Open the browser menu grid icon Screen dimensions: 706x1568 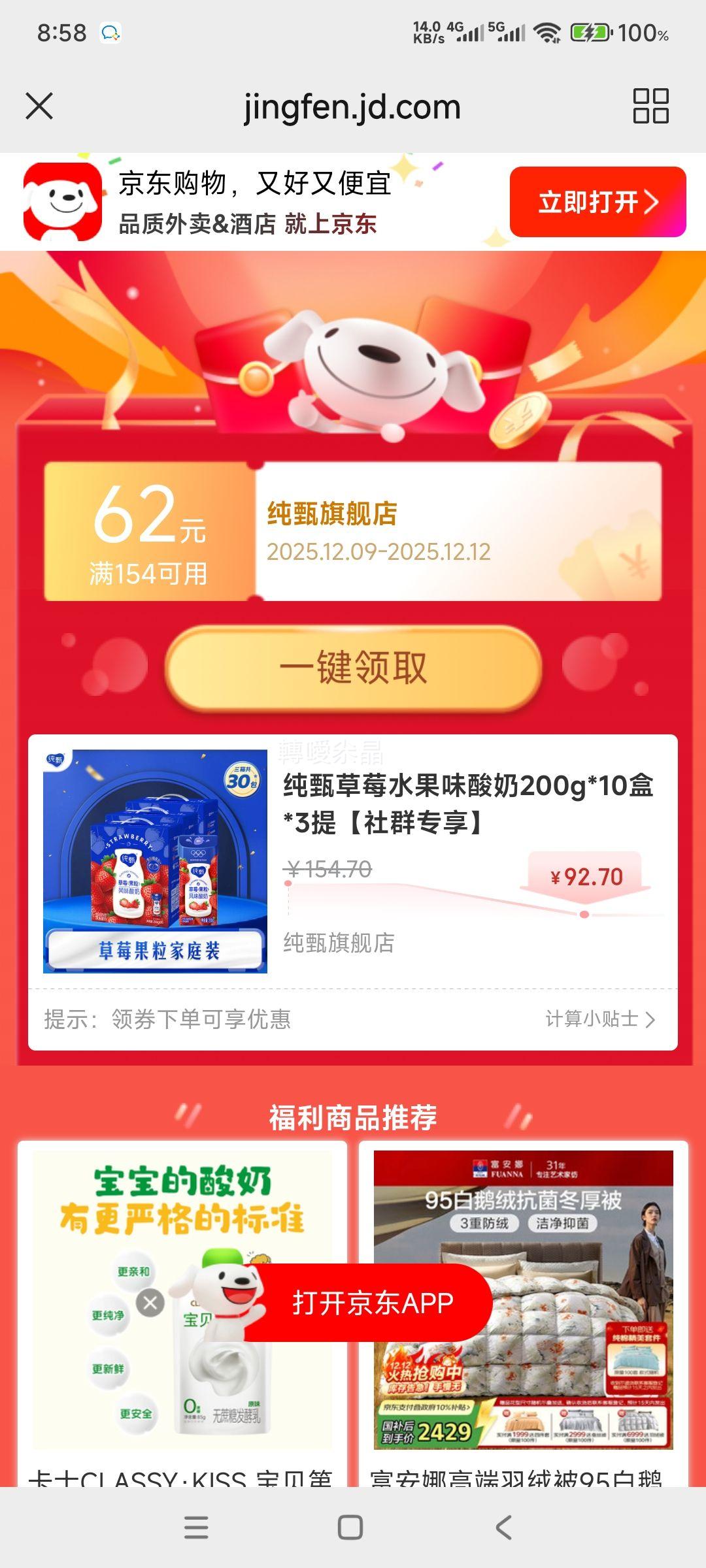point(650,106)
